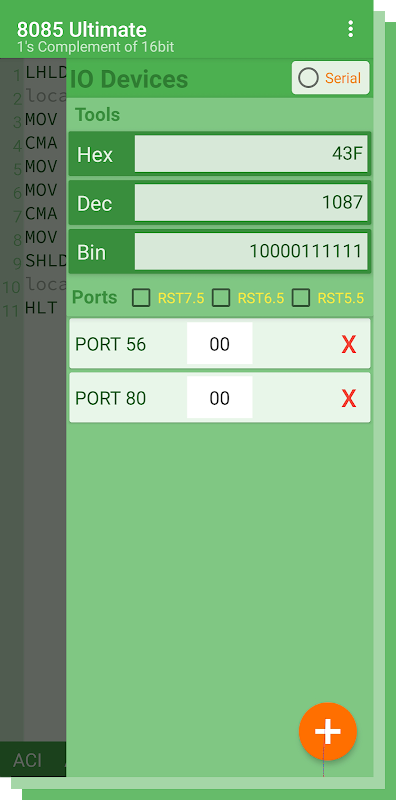Check the RST5.5 interrupt box
This screenshot has width=396, height=800.
[301, 297]
